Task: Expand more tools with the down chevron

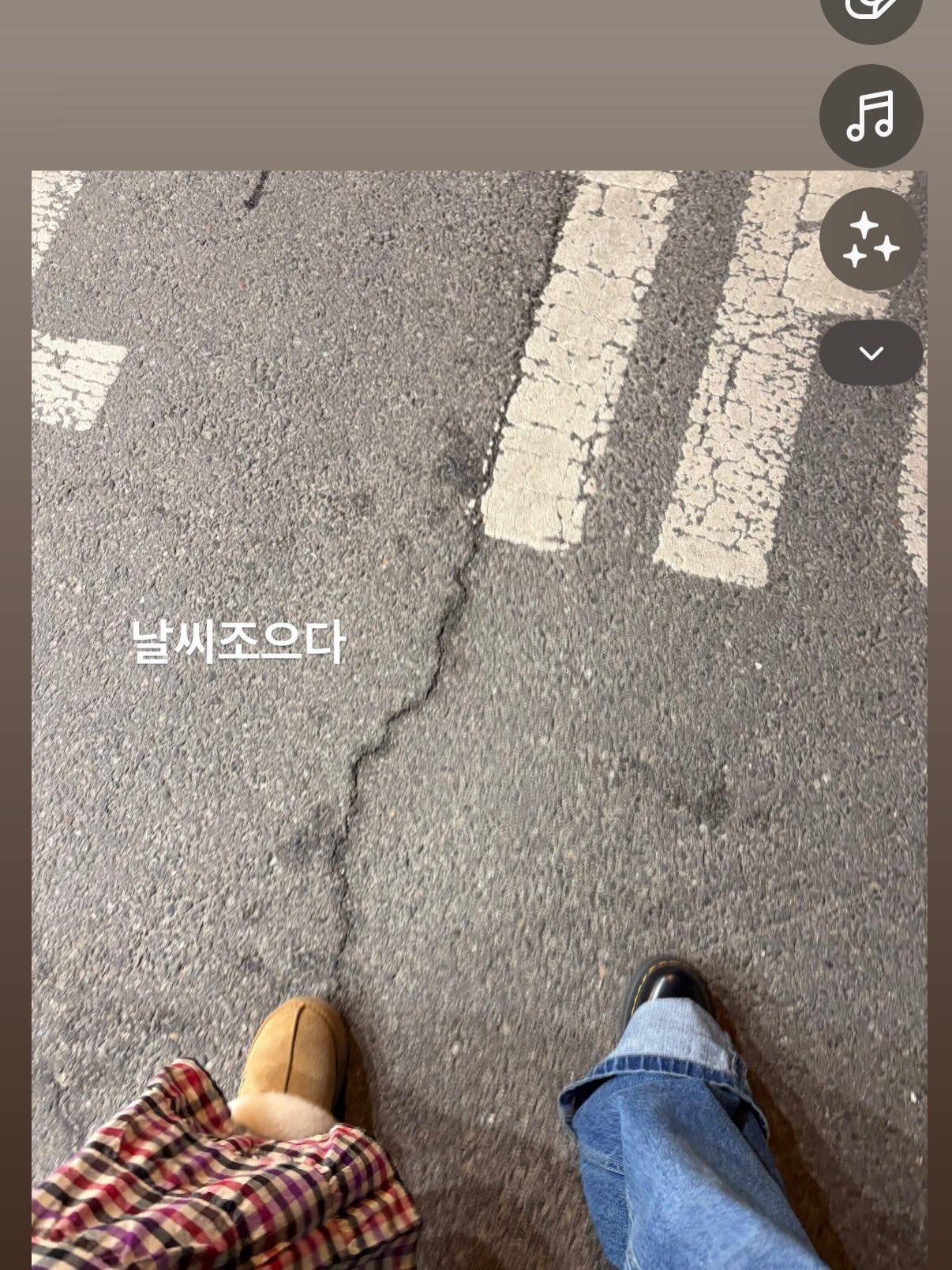Action: [871, 353]
